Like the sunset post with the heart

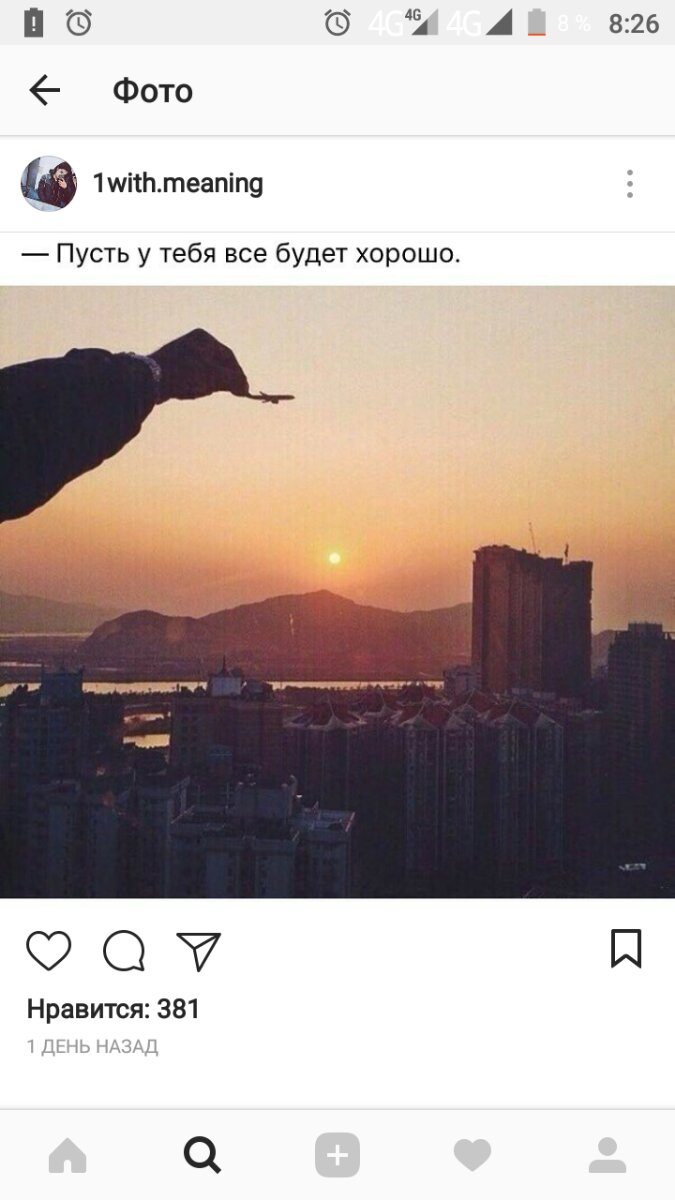pyautogui.click(x=49, y=951)
